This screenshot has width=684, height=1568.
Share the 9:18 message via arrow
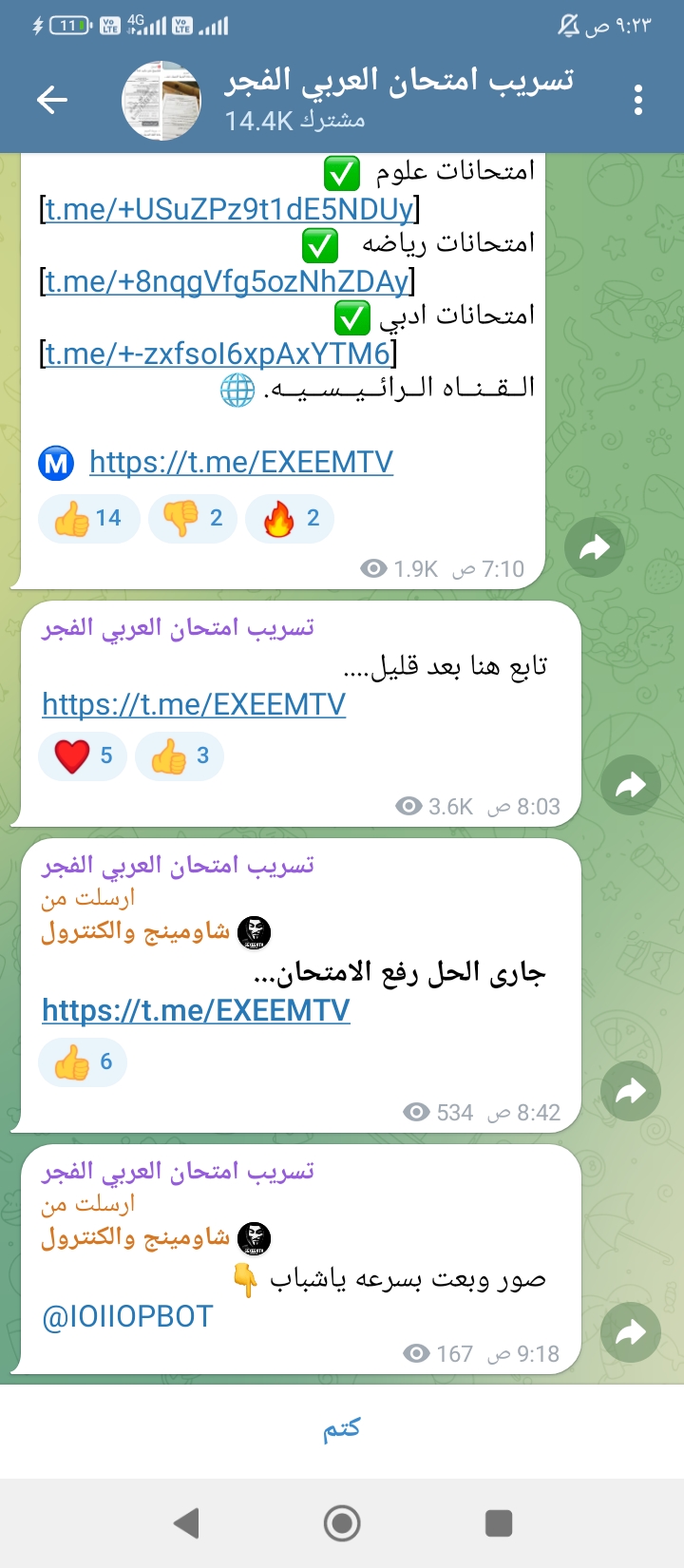[x=630, y=1332]
